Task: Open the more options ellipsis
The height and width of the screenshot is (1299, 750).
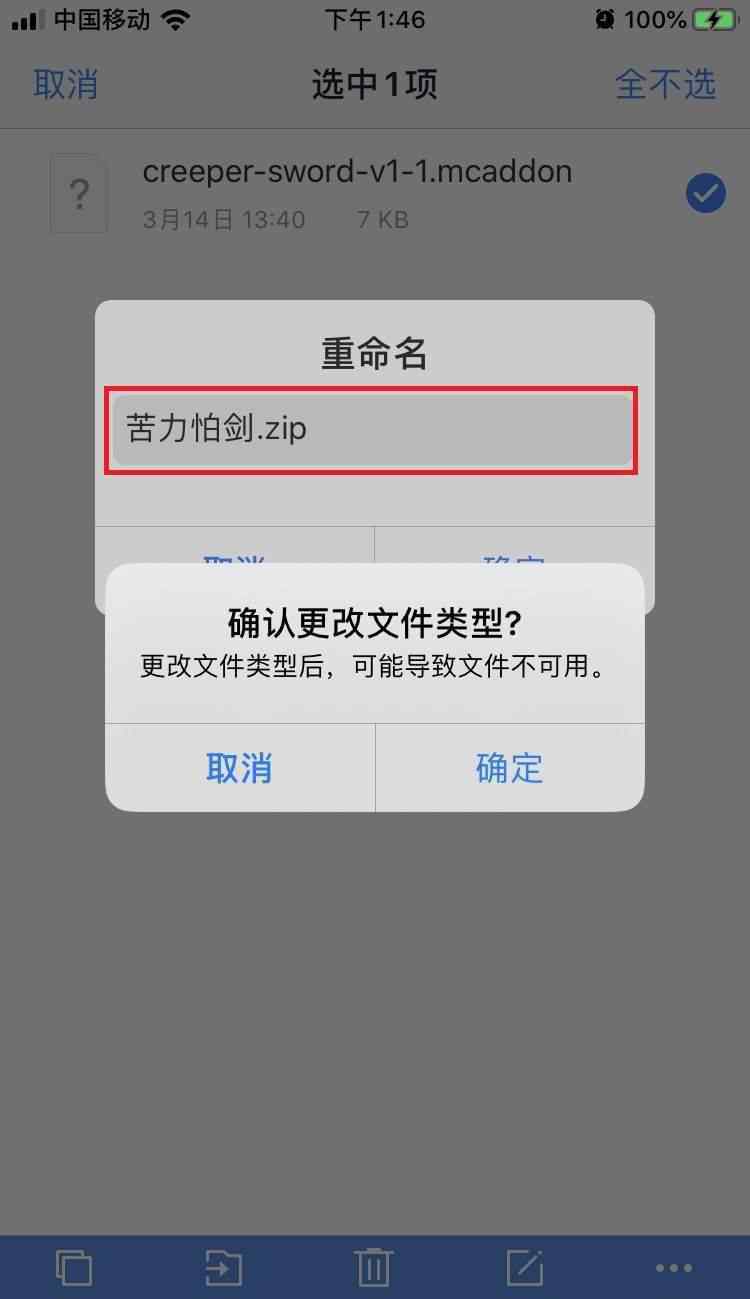Action: click(674, 1268)
